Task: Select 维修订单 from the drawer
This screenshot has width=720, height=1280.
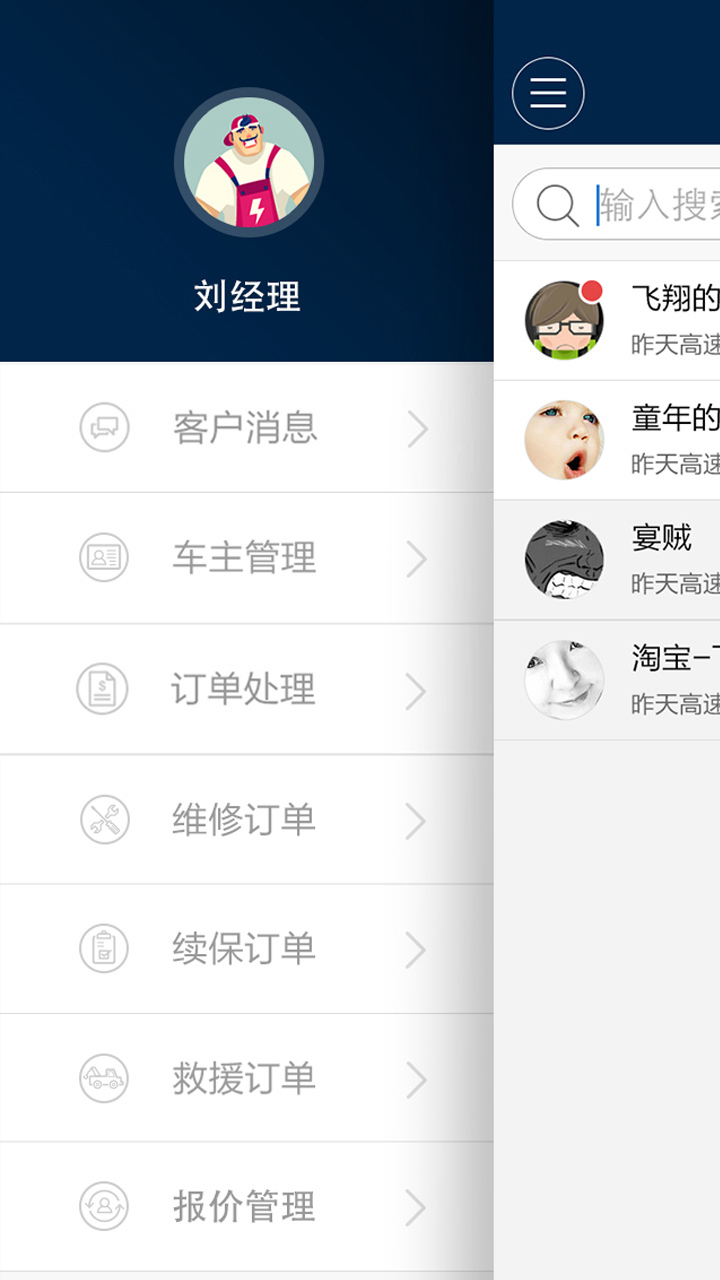Action: [x=246, y=820]
